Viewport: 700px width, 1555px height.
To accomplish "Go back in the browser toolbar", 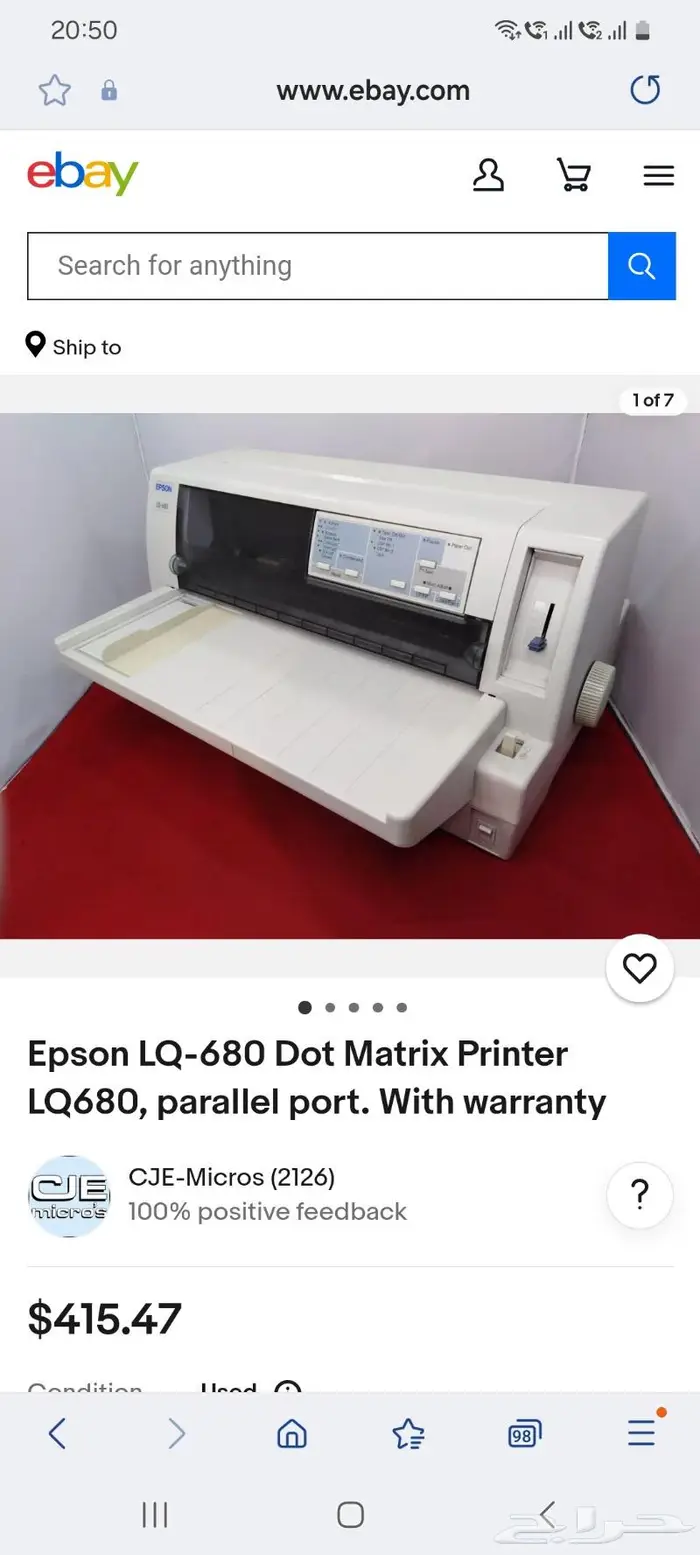I will [x=57, y=1433].
